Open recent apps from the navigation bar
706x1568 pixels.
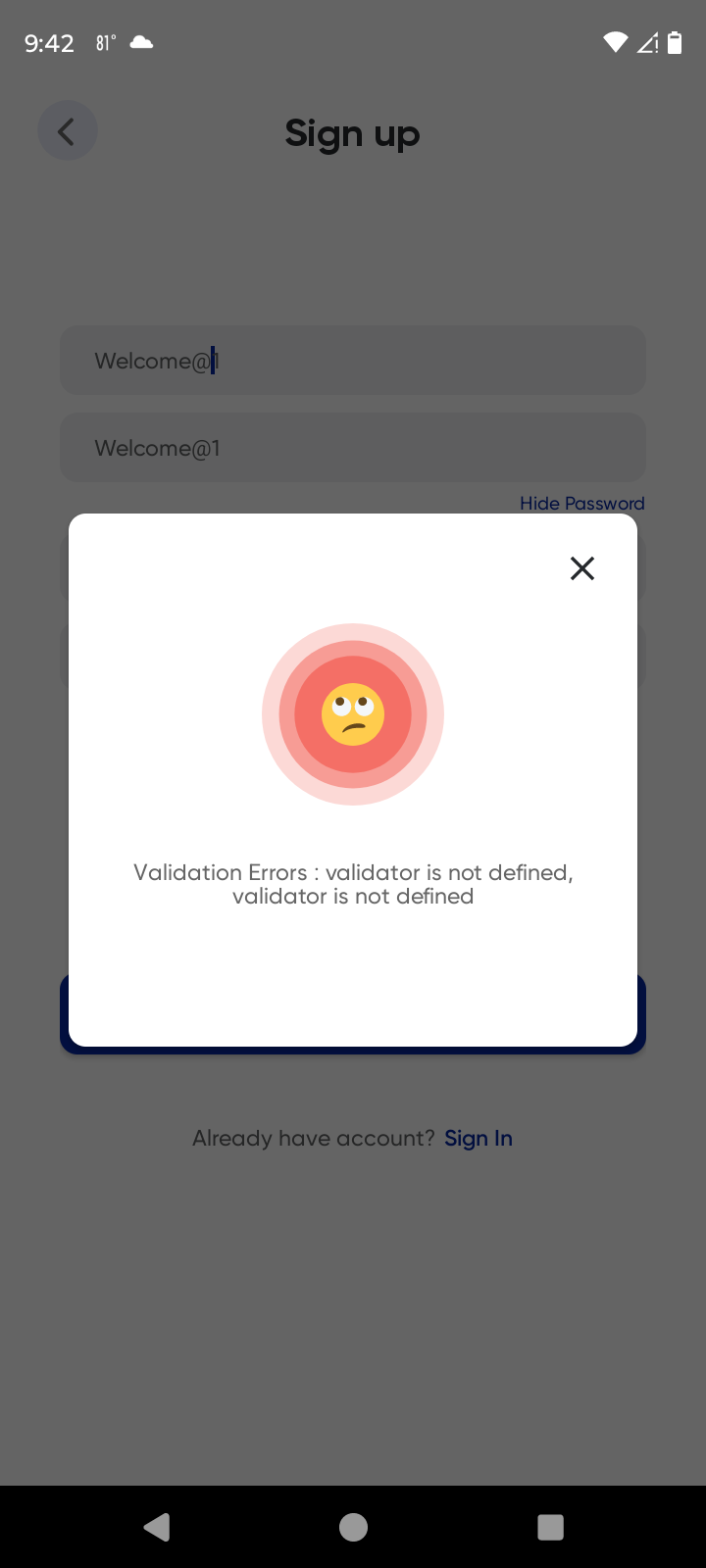(550, 1527)
